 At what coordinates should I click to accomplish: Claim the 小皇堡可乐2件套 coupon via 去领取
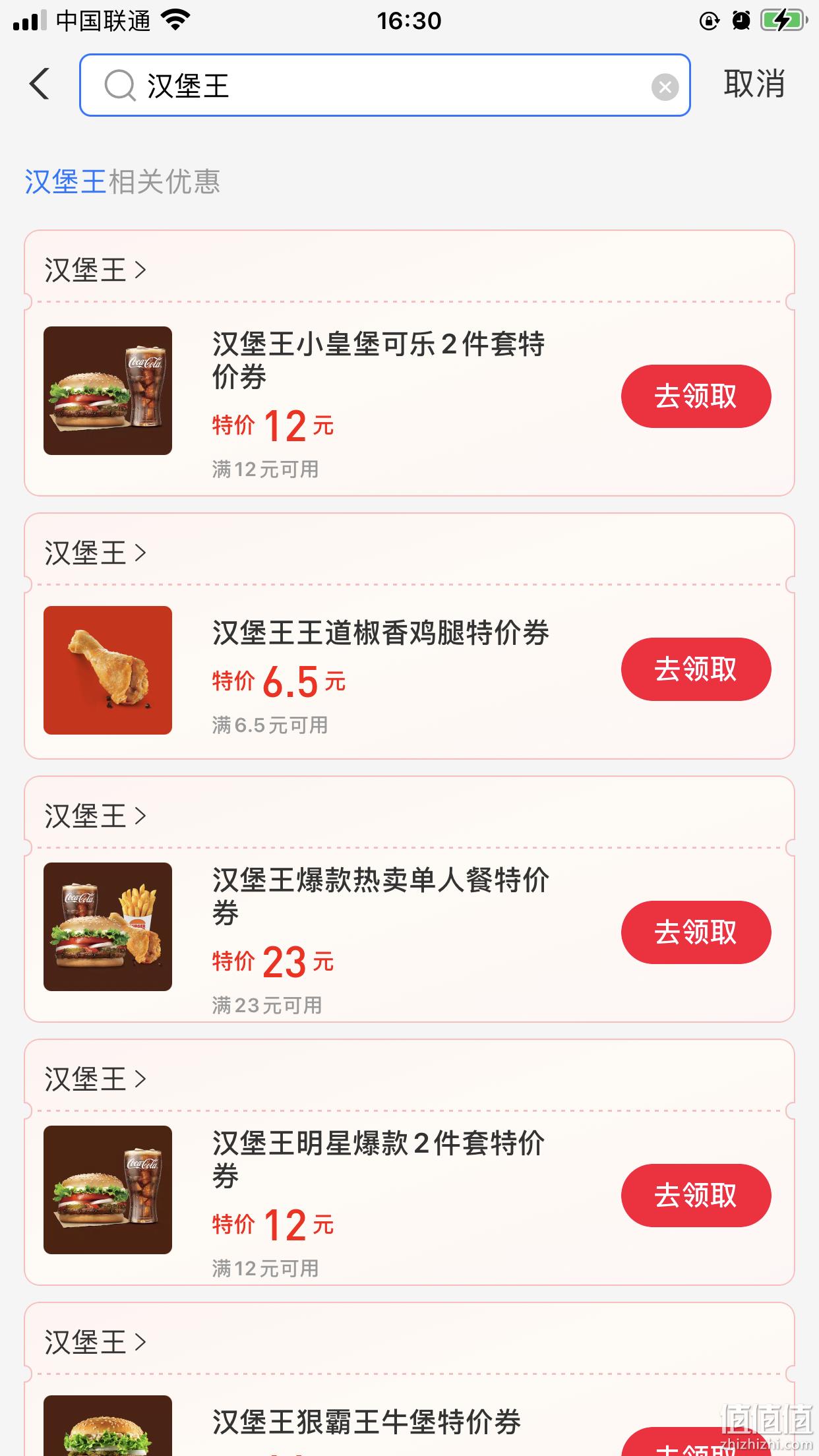[696, 396]
